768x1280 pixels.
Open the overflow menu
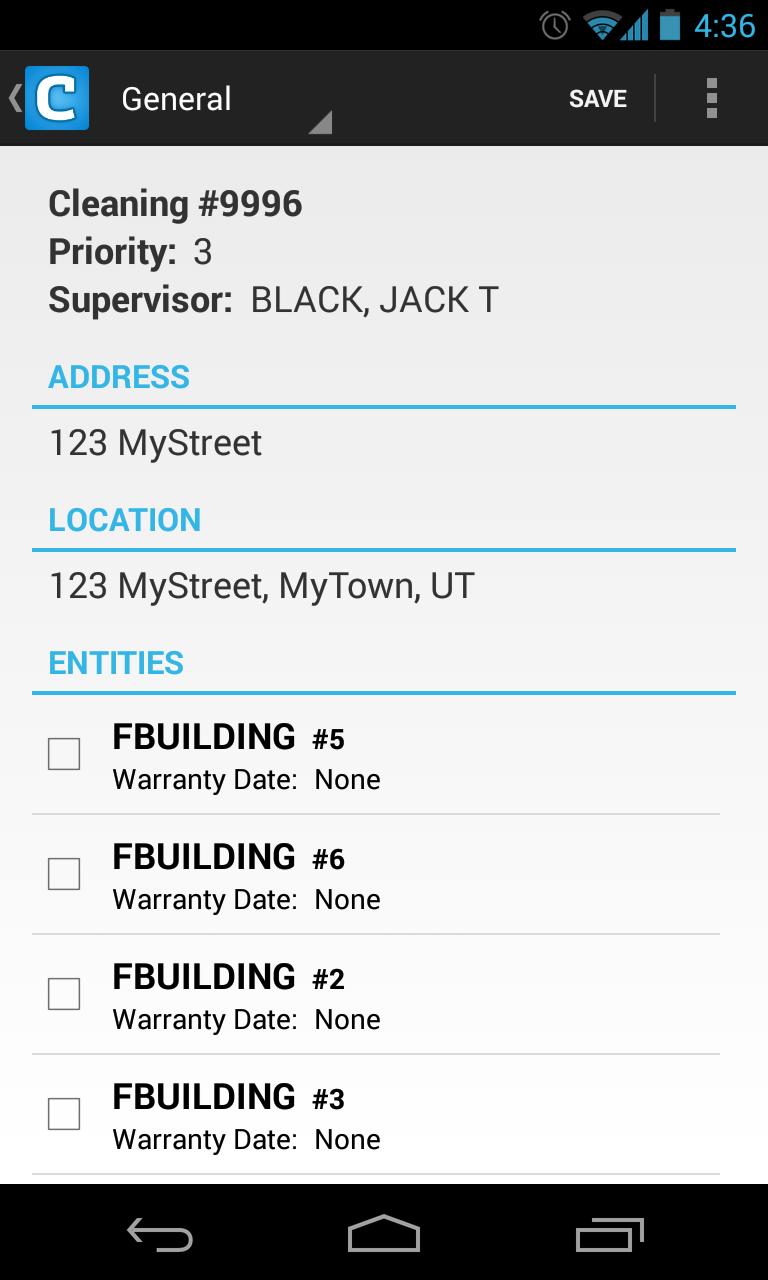click(x=711, y=98)
